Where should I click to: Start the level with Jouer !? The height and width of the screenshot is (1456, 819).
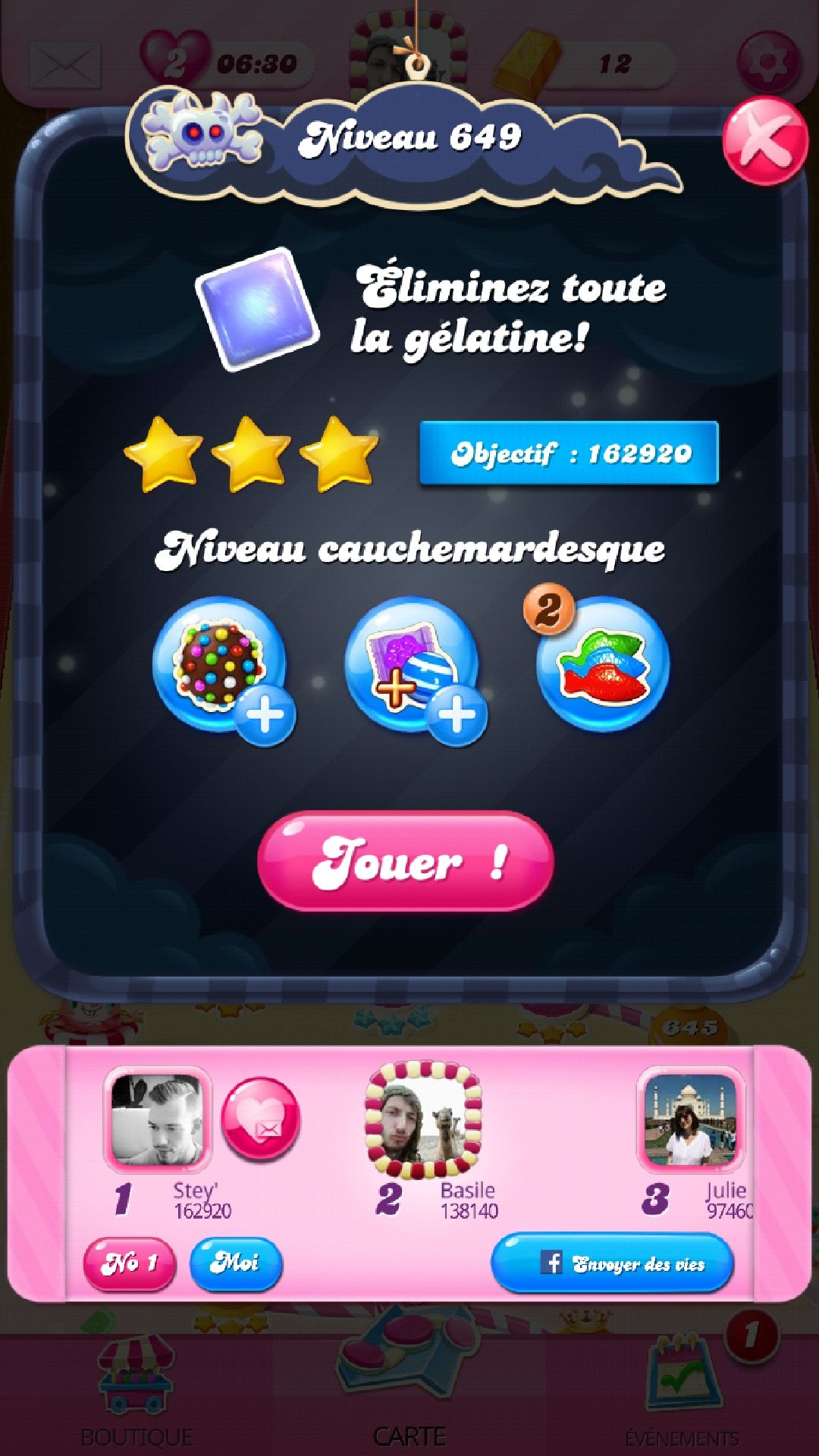[406, 861]
